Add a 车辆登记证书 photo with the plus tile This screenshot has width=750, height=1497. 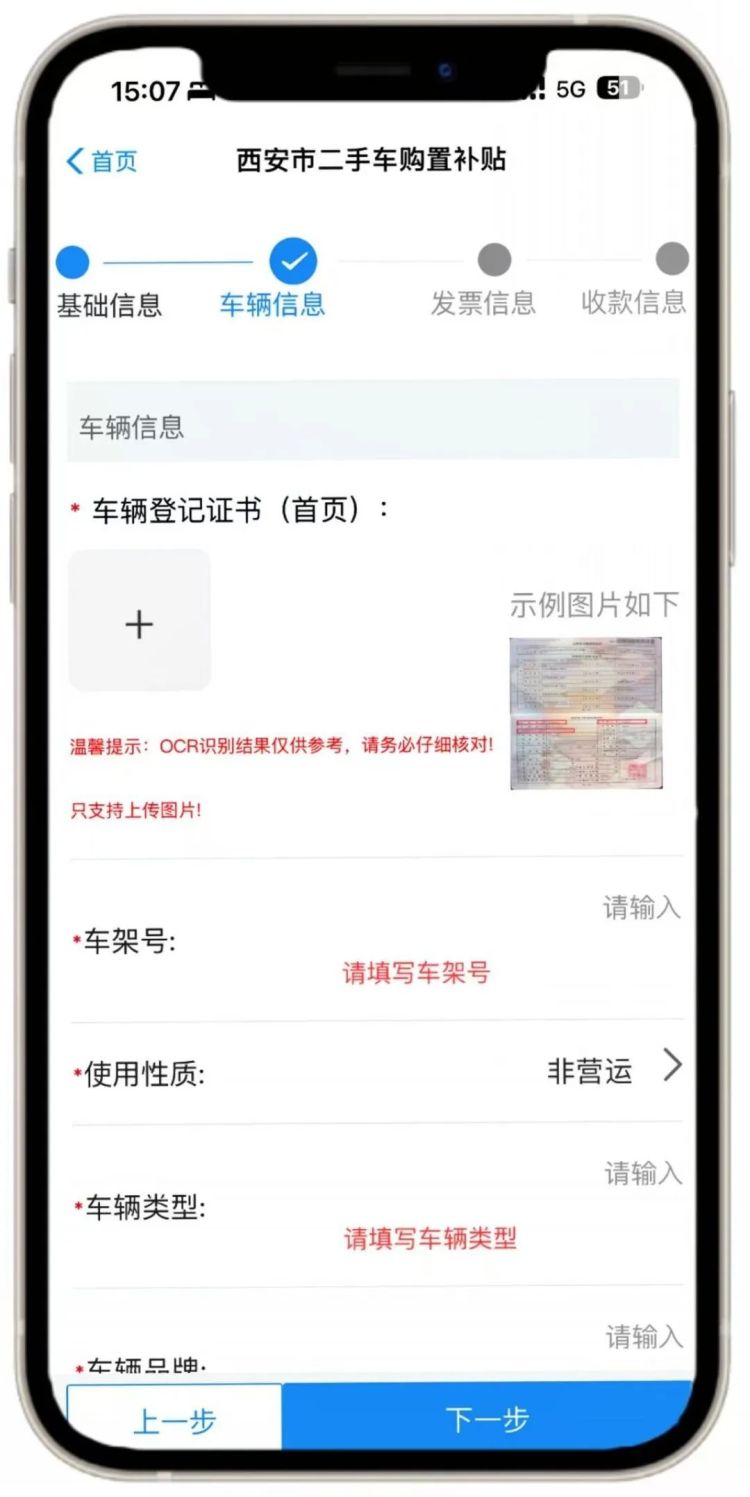[x=139, y=621]
